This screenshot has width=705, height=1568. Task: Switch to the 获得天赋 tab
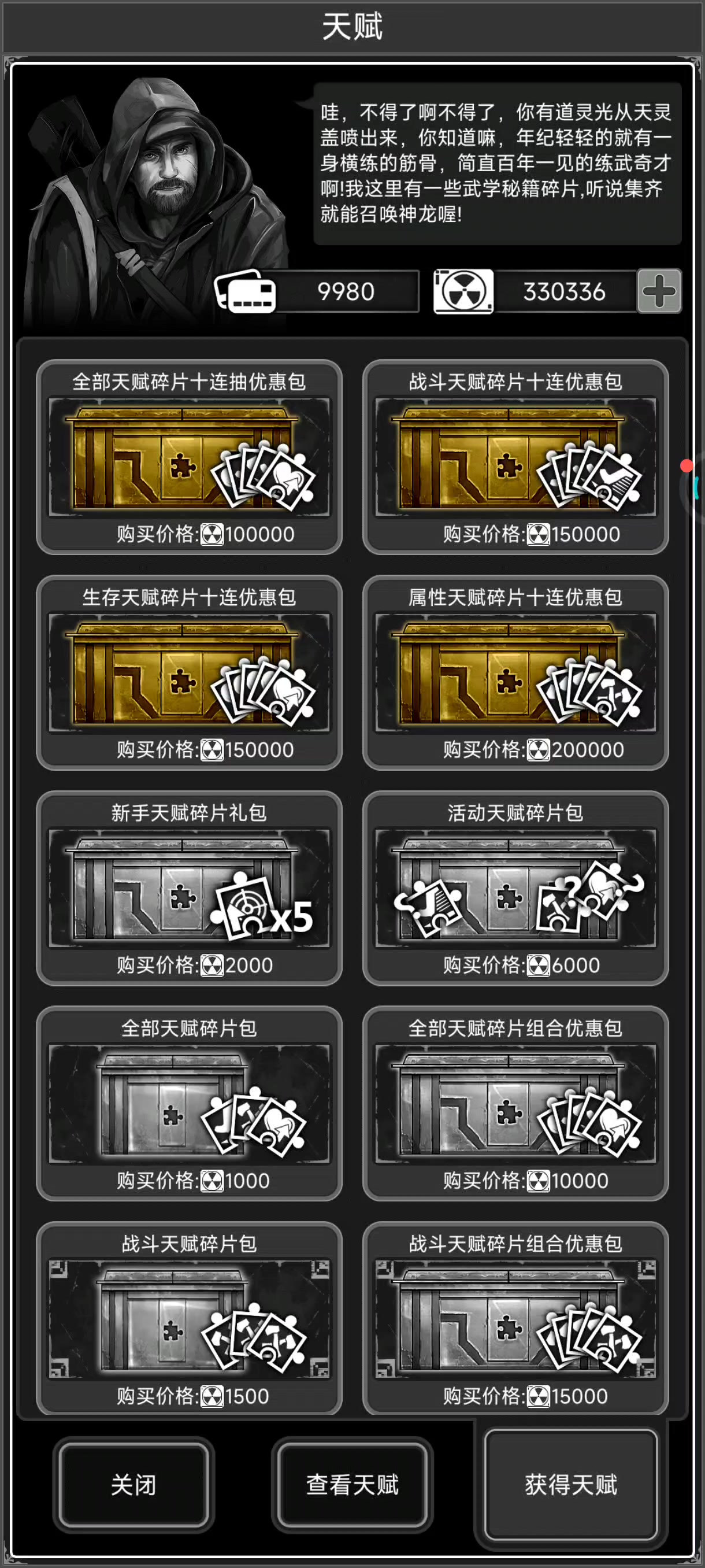pyautogui.click(x=570, y=1484)
